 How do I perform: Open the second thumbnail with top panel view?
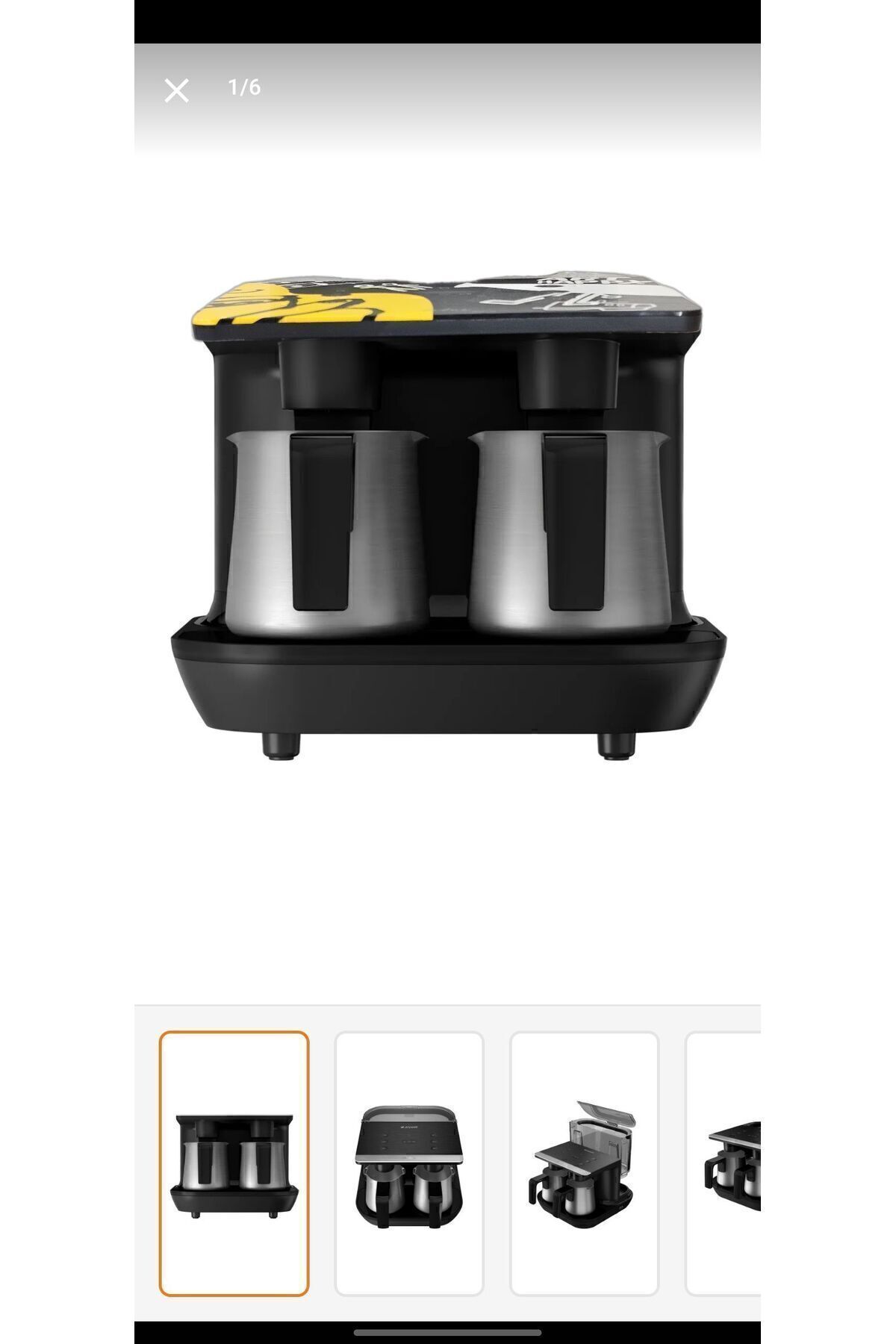[x=409, y=1163]
